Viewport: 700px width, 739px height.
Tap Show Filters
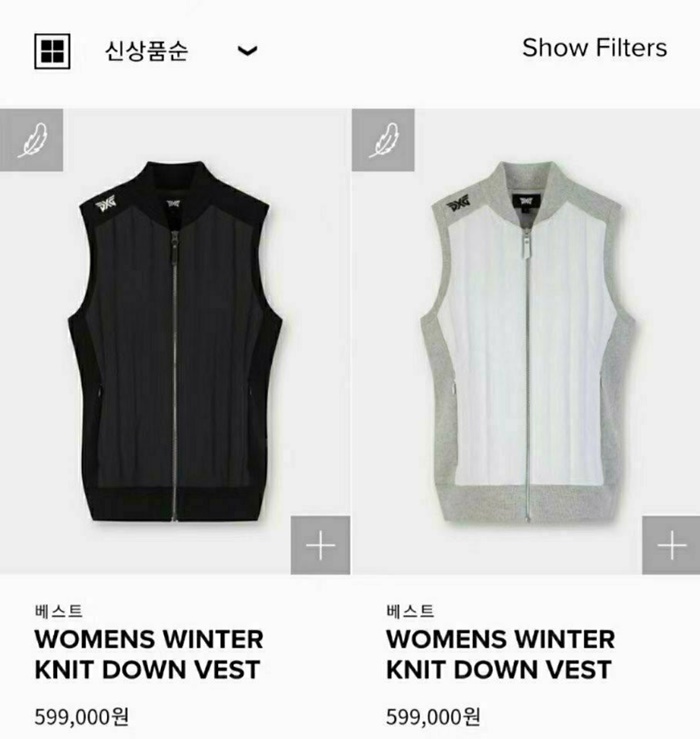(x=594, y=47)
